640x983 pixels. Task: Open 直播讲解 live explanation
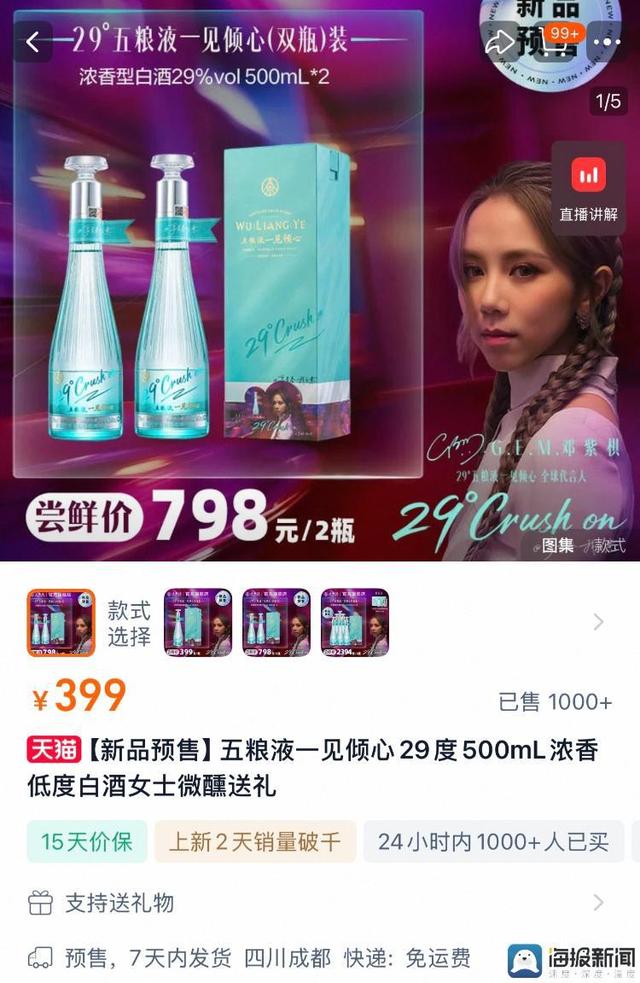[x=587, y=190]
